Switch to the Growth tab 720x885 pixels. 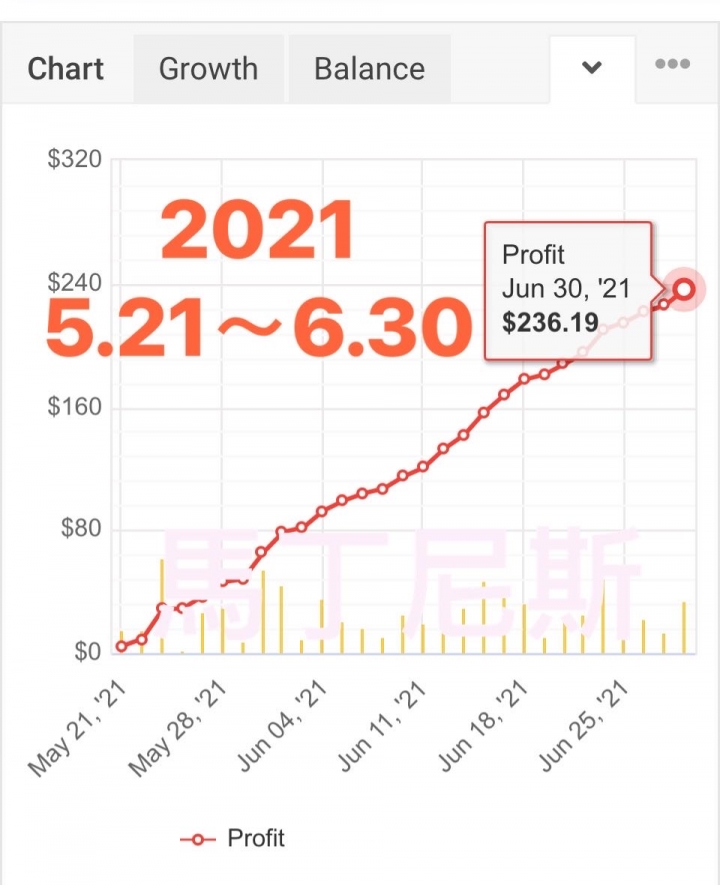pos(208,69)
